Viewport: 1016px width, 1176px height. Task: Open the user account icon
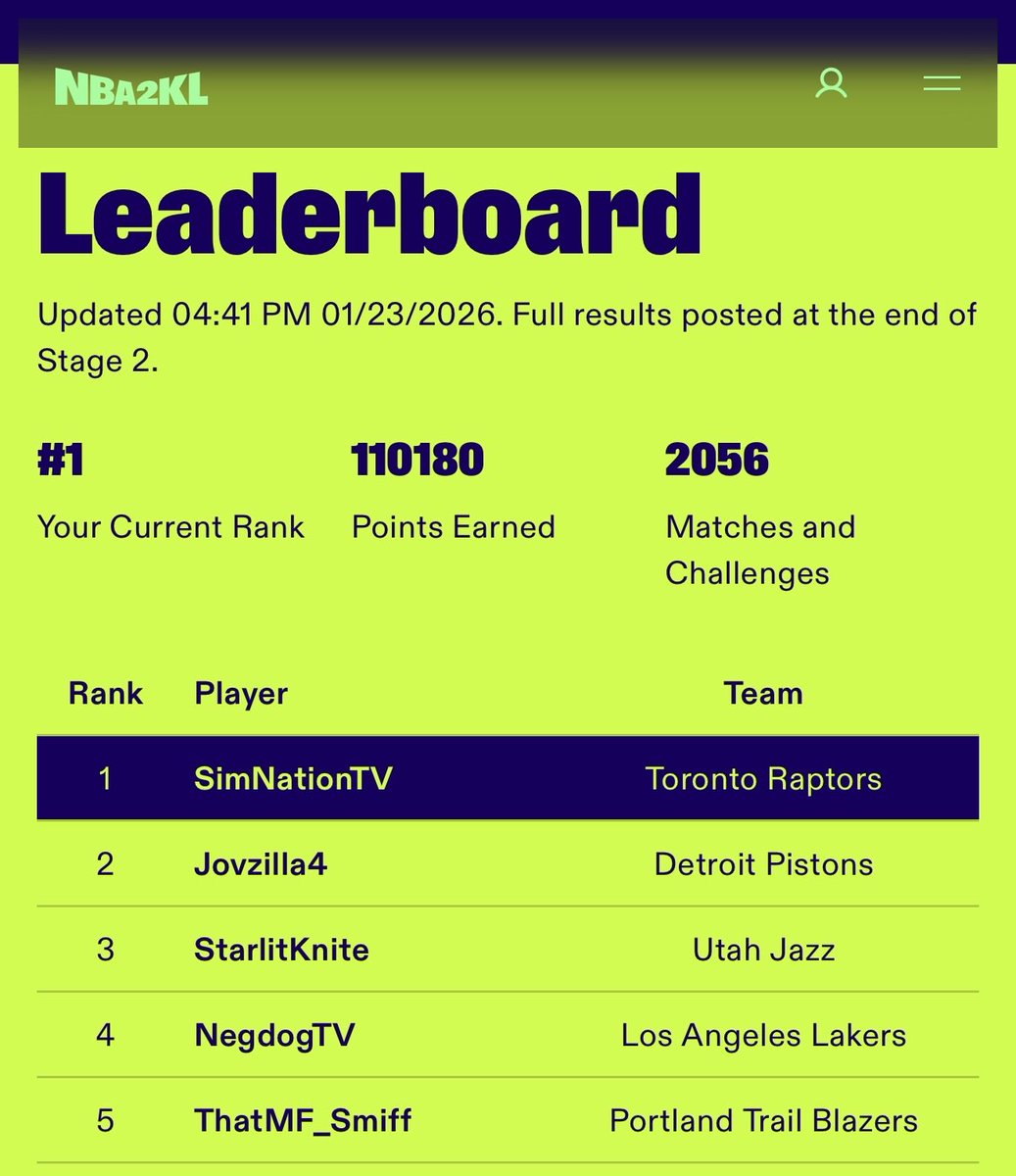(x=831, y=83)
